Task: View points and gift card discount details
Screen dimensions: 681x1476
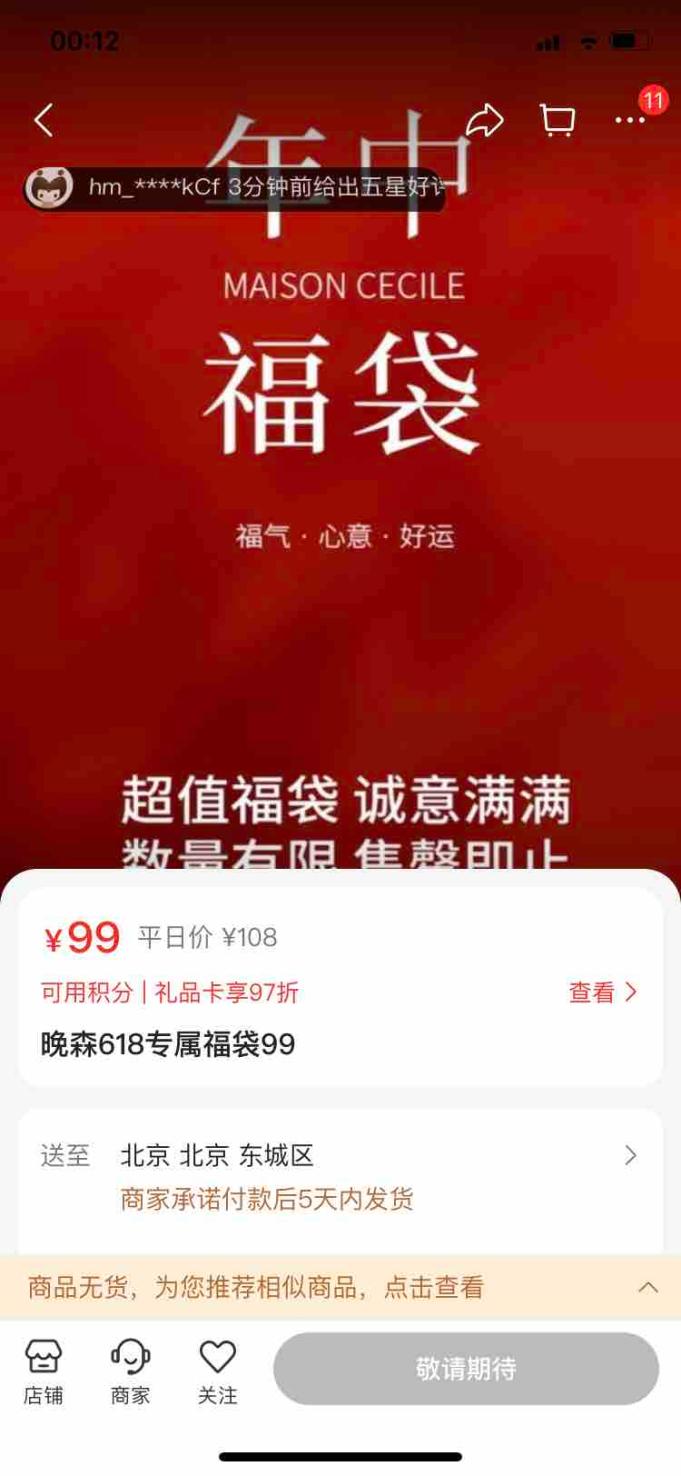Action: pyautogui.click(x=602, y=992)
